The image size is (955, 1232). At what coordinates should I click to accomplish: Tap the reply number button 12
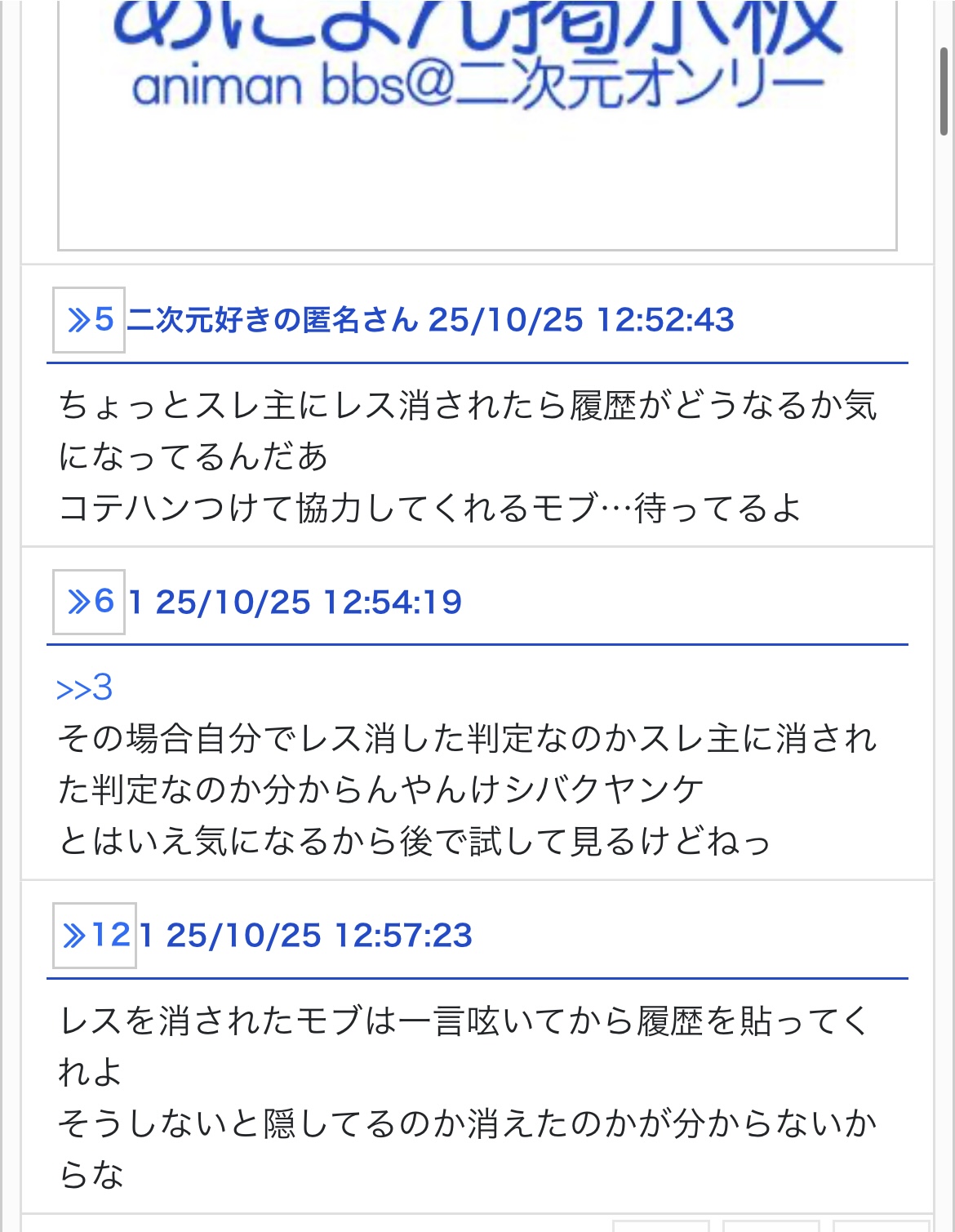point(95,936)
